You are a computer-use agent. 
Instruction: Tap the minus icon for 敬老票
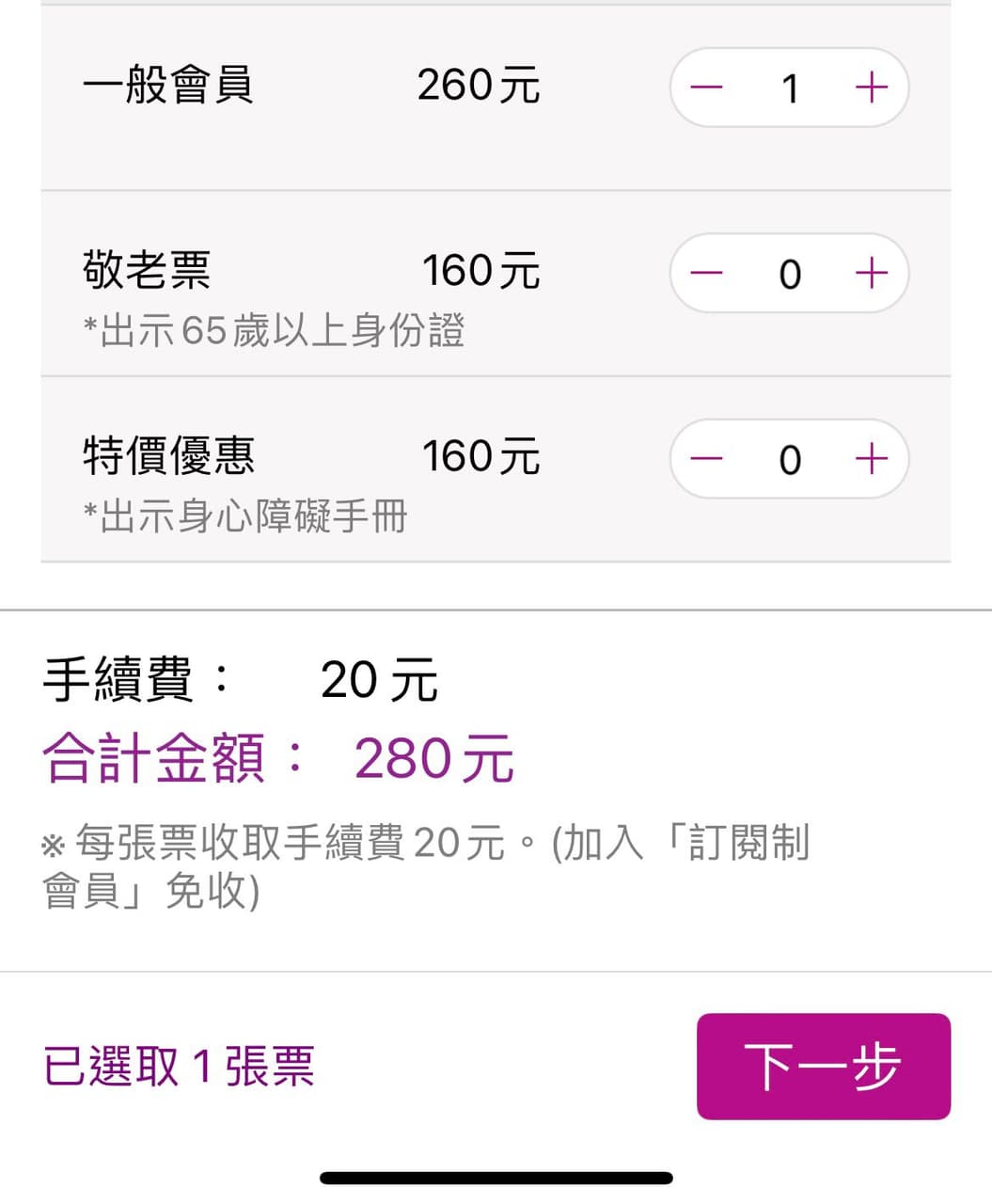tap(707, 274)
